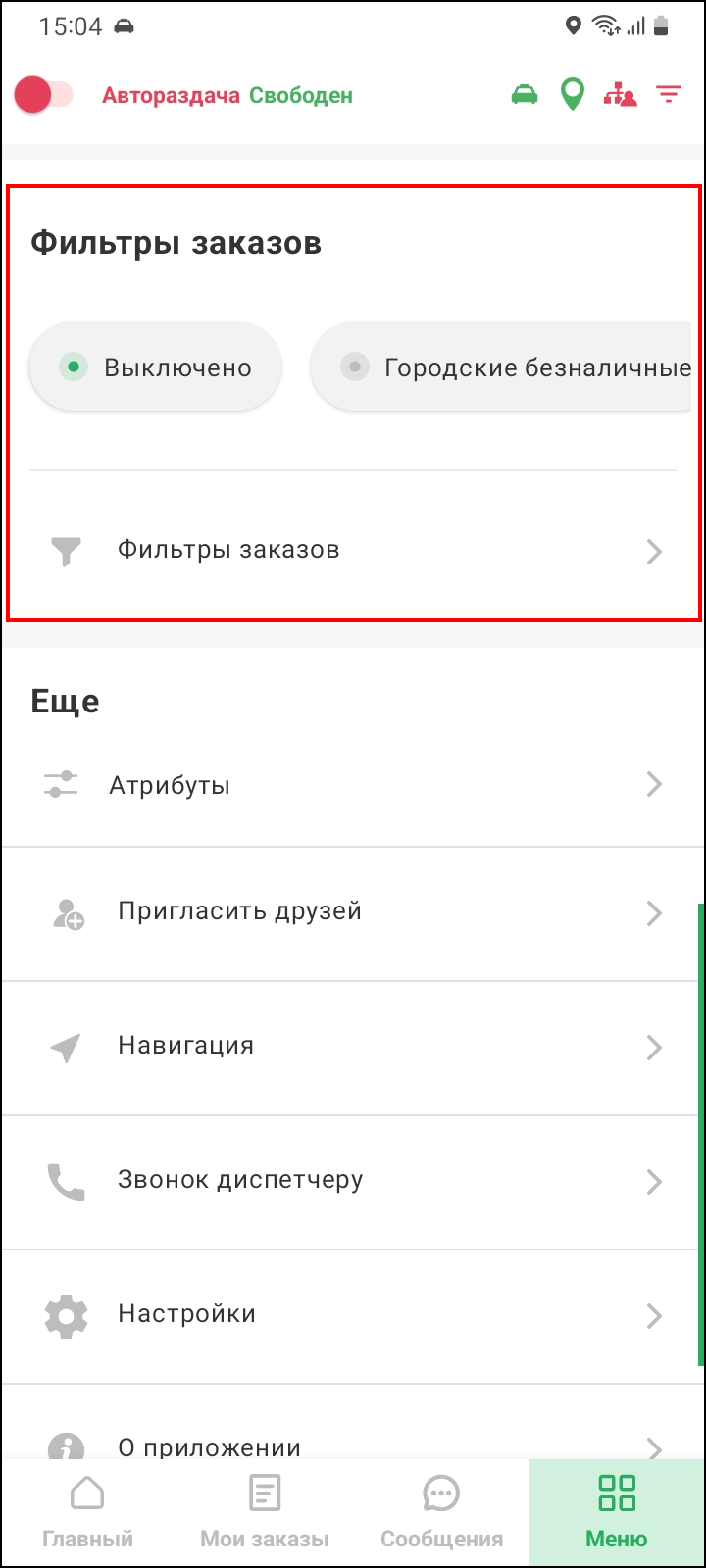Open the Фильтры заказов row
This screenshot has height=1568, width=706.
[353, 550]
